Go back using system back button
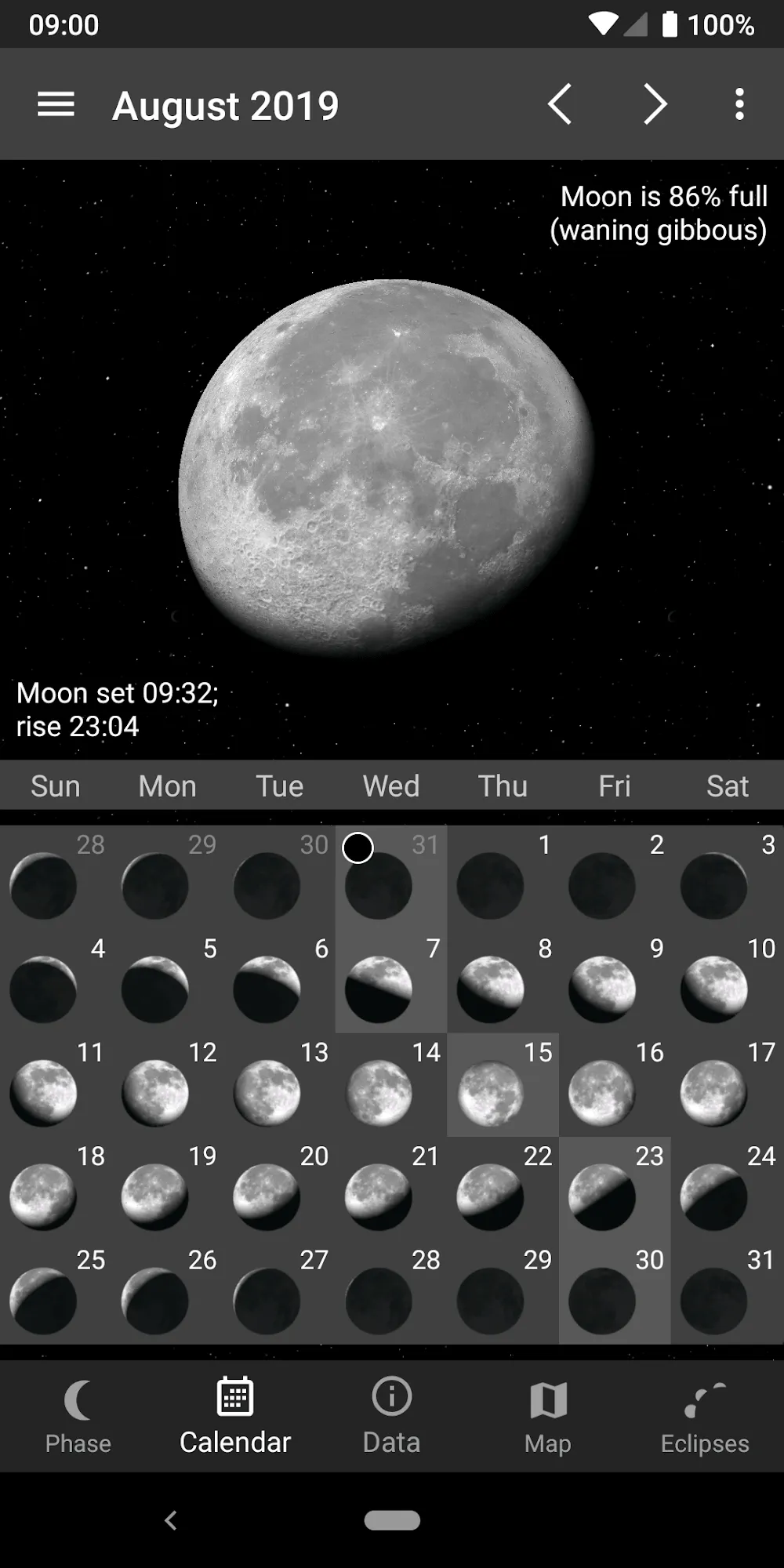Viewport: 784px width, 1568px height. (171, 1520)
